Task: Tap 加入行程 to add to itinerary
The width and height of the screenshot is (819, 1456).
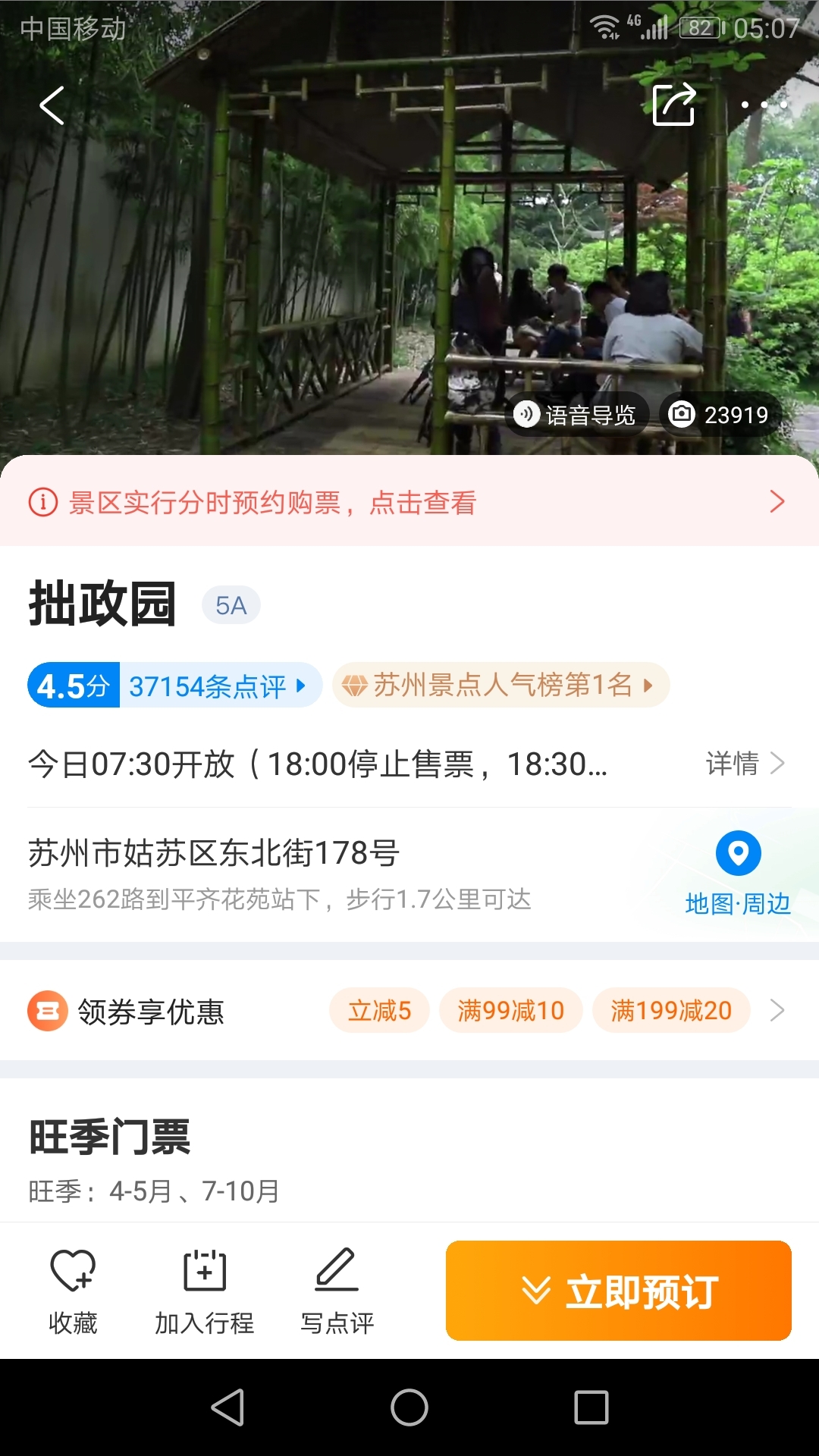Action: click(x=205, y=1291)
